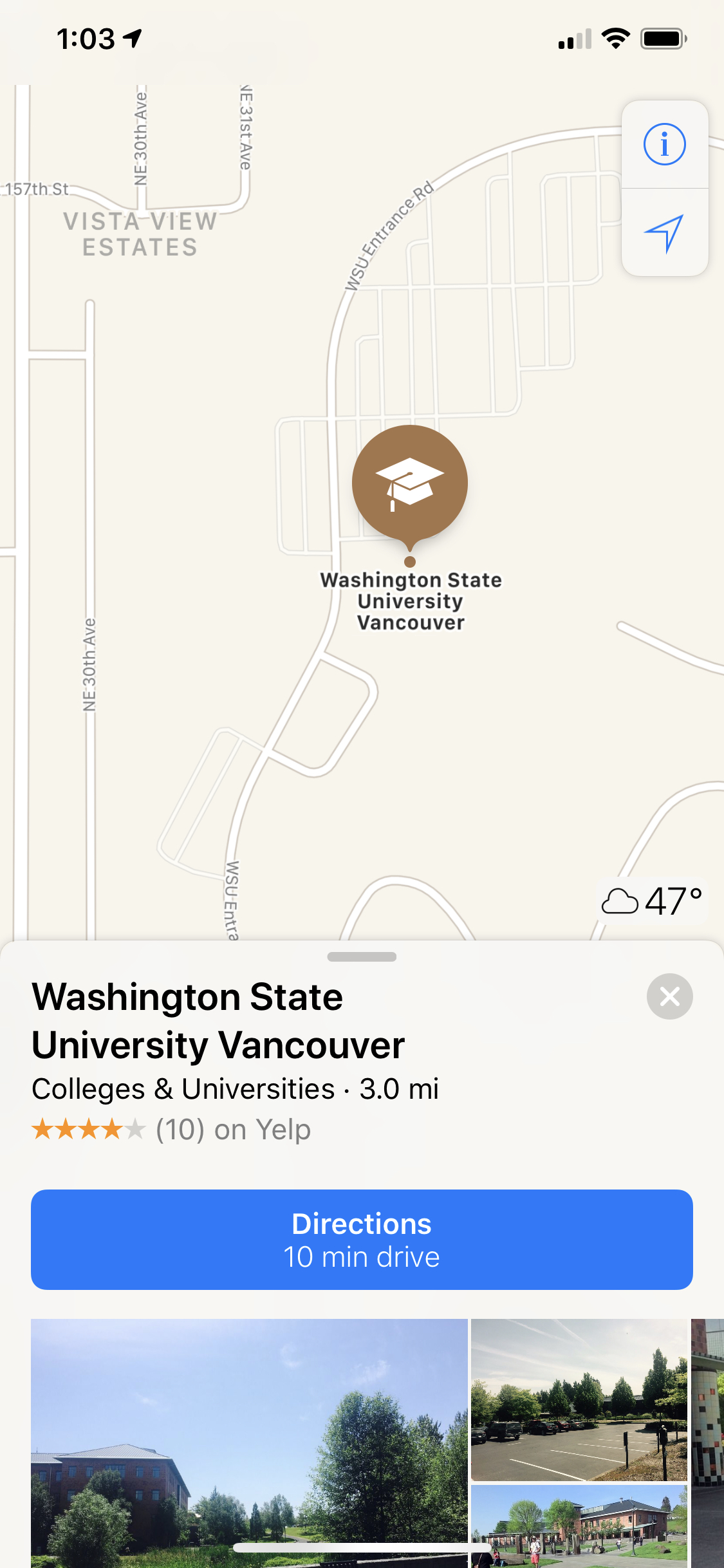This screenshot has width=724, height=1568.
Task: View the parking lot photo
Action: 579,1399
